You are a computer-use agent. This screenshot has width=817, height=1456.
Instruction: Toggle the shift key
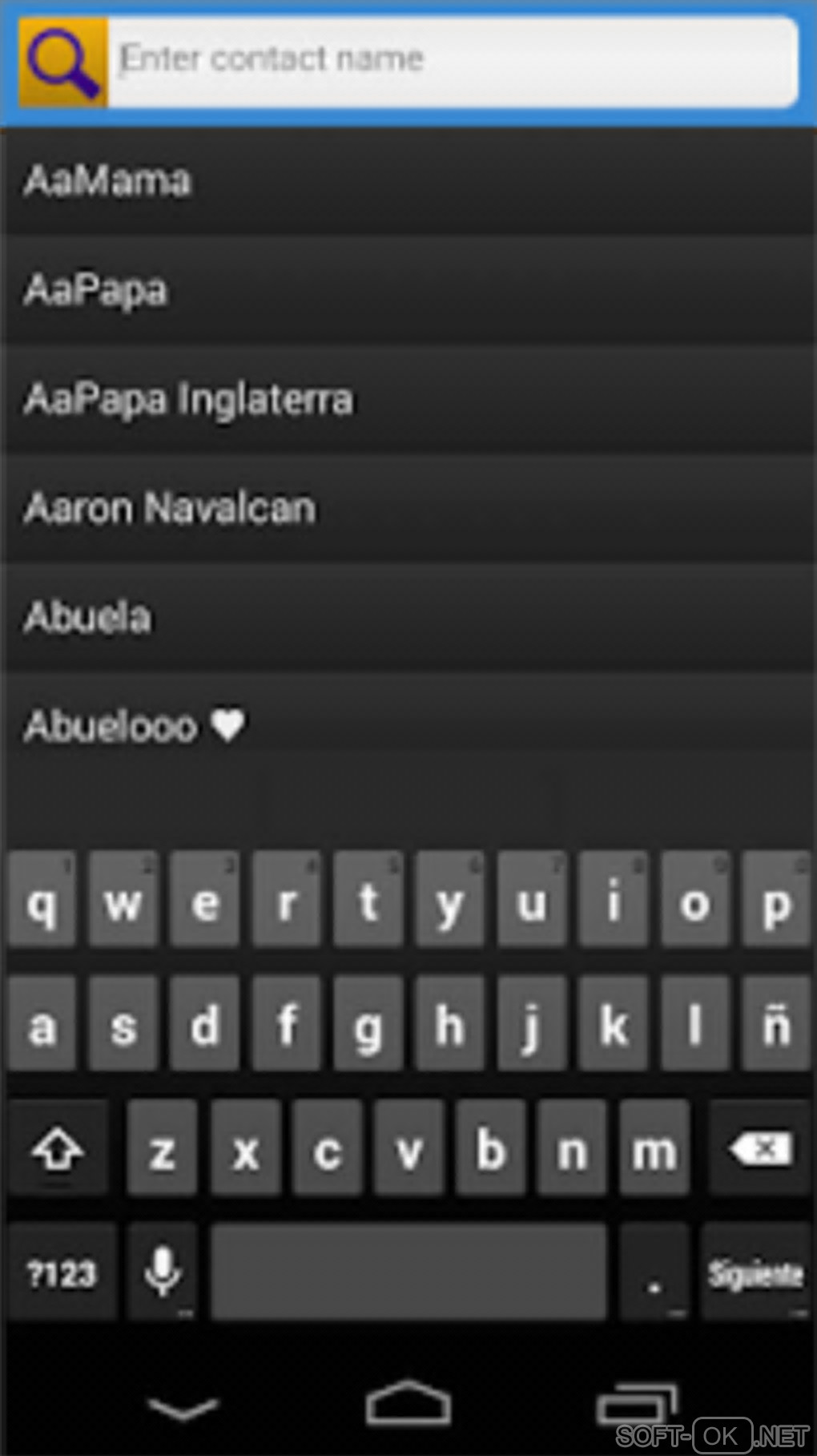coord(57,1150)
